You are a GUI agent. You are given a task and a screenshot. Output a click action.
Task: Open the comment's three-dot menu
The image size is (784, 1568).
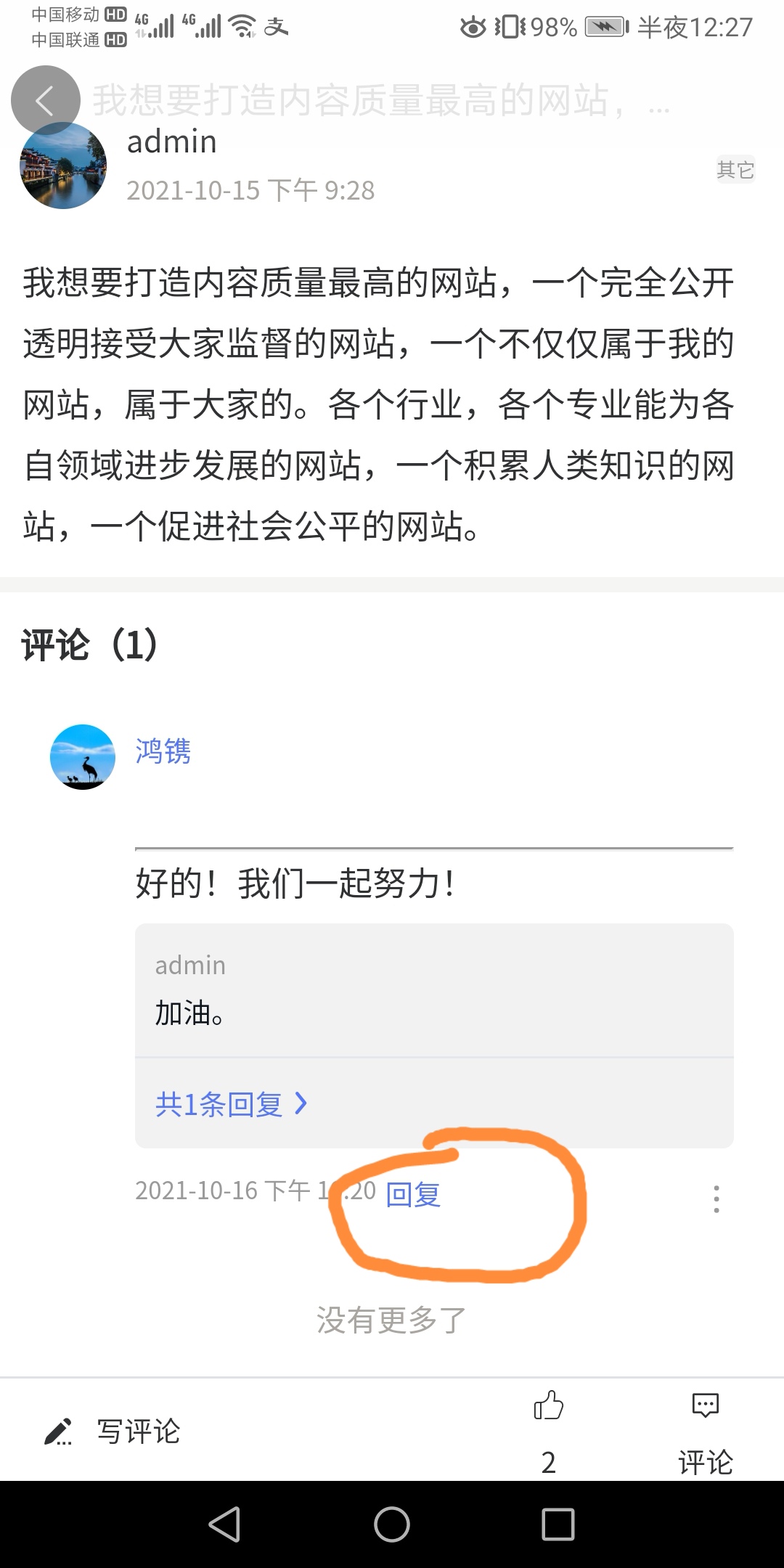(x=716, y=1199)
